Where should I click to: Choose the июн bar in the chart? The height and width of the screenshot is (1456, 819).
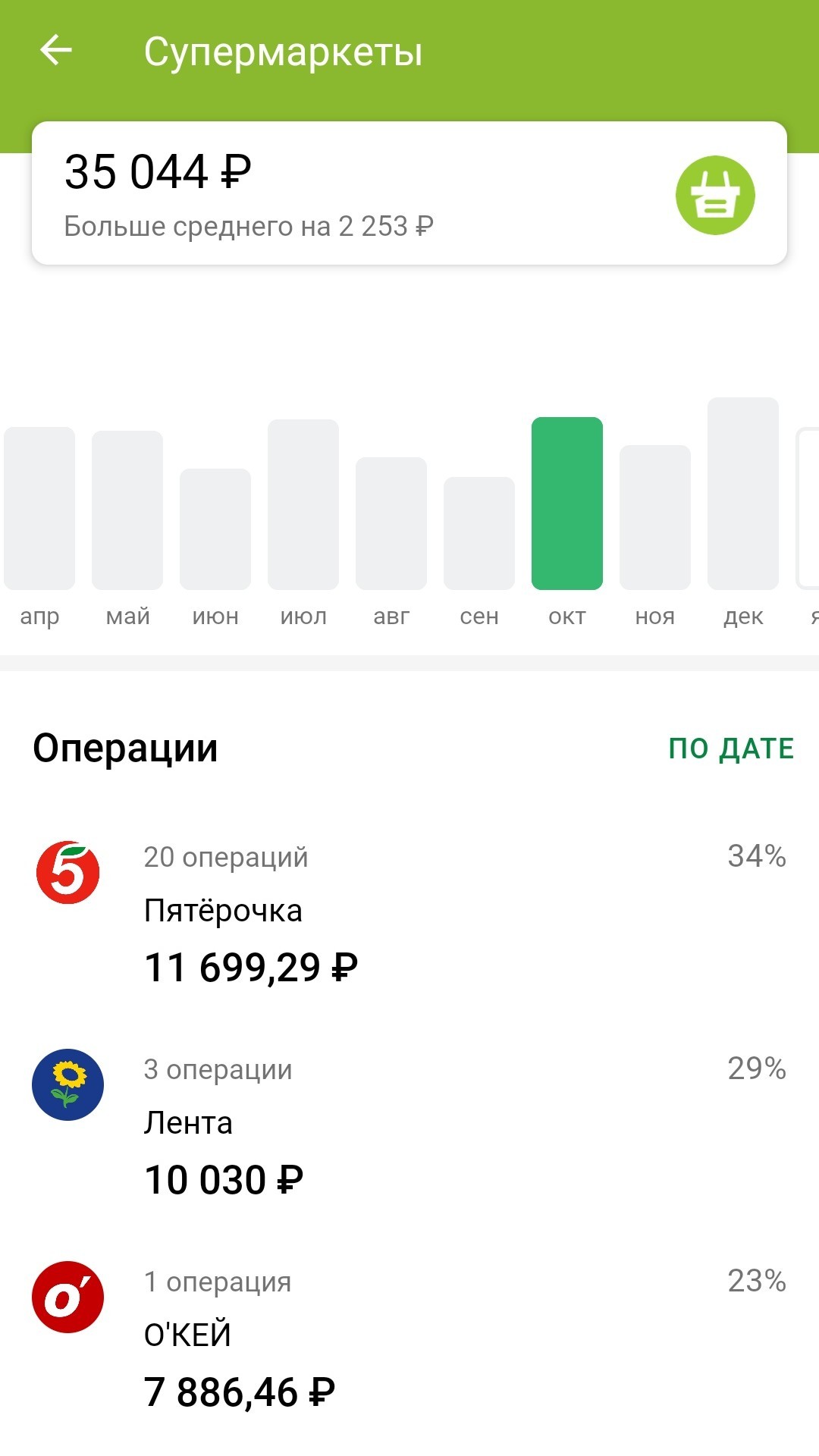pyautogui.click(x=215, y=529)
